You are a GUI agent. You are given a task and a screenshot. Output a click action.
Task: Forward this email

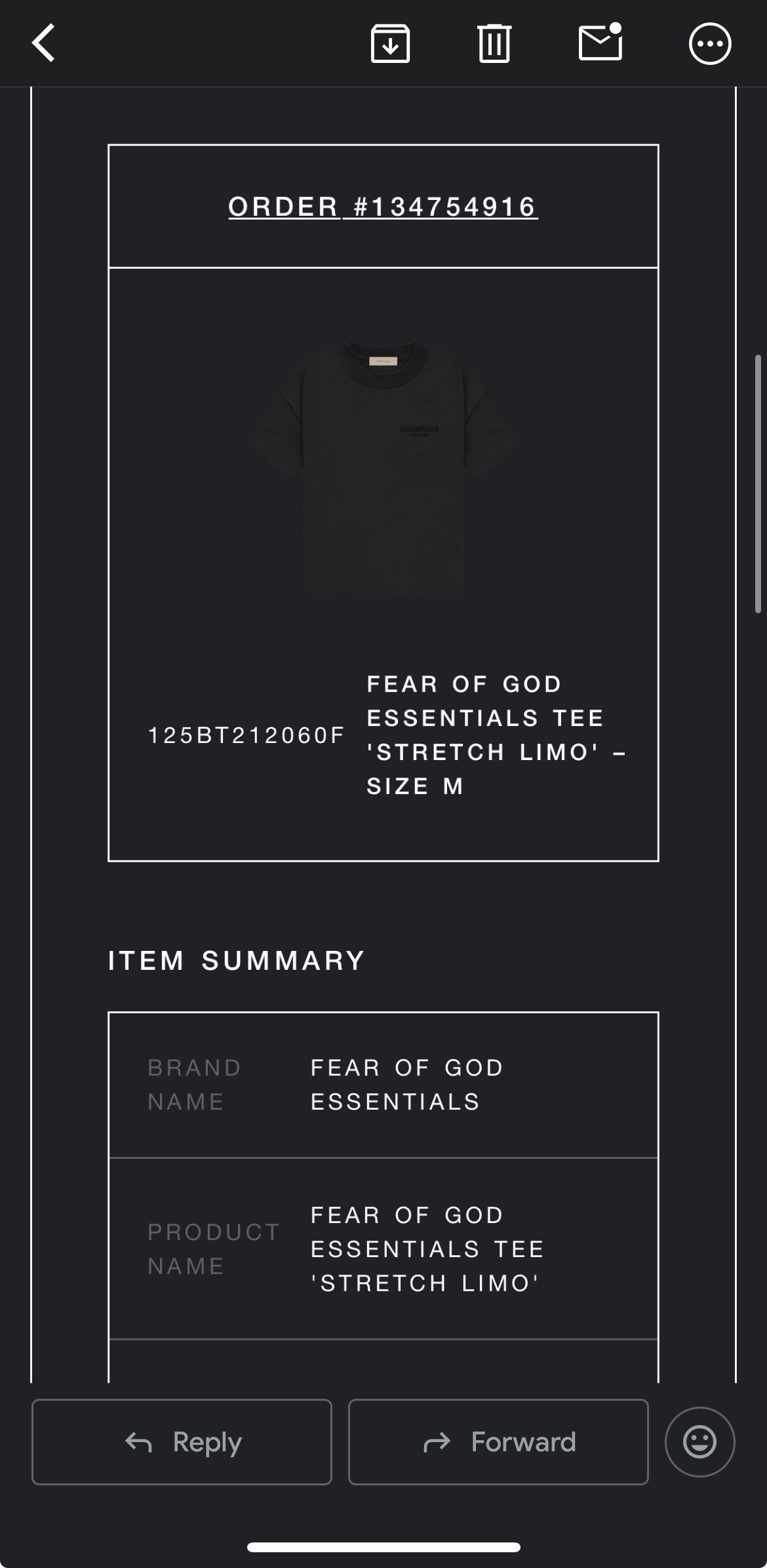point(498,1441)
